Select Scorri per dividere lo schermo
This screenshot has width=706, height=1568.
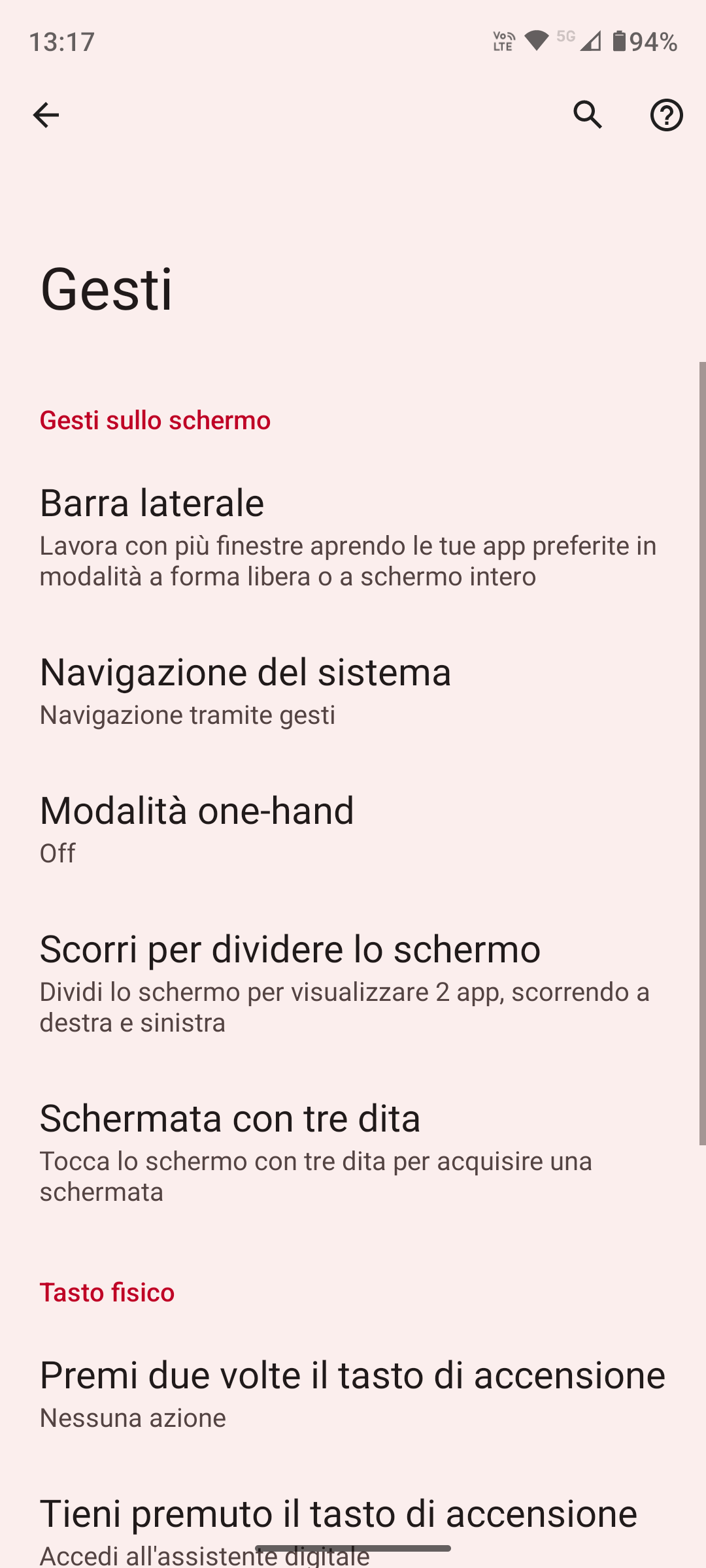pyautogui.click(x=353, y=983)
